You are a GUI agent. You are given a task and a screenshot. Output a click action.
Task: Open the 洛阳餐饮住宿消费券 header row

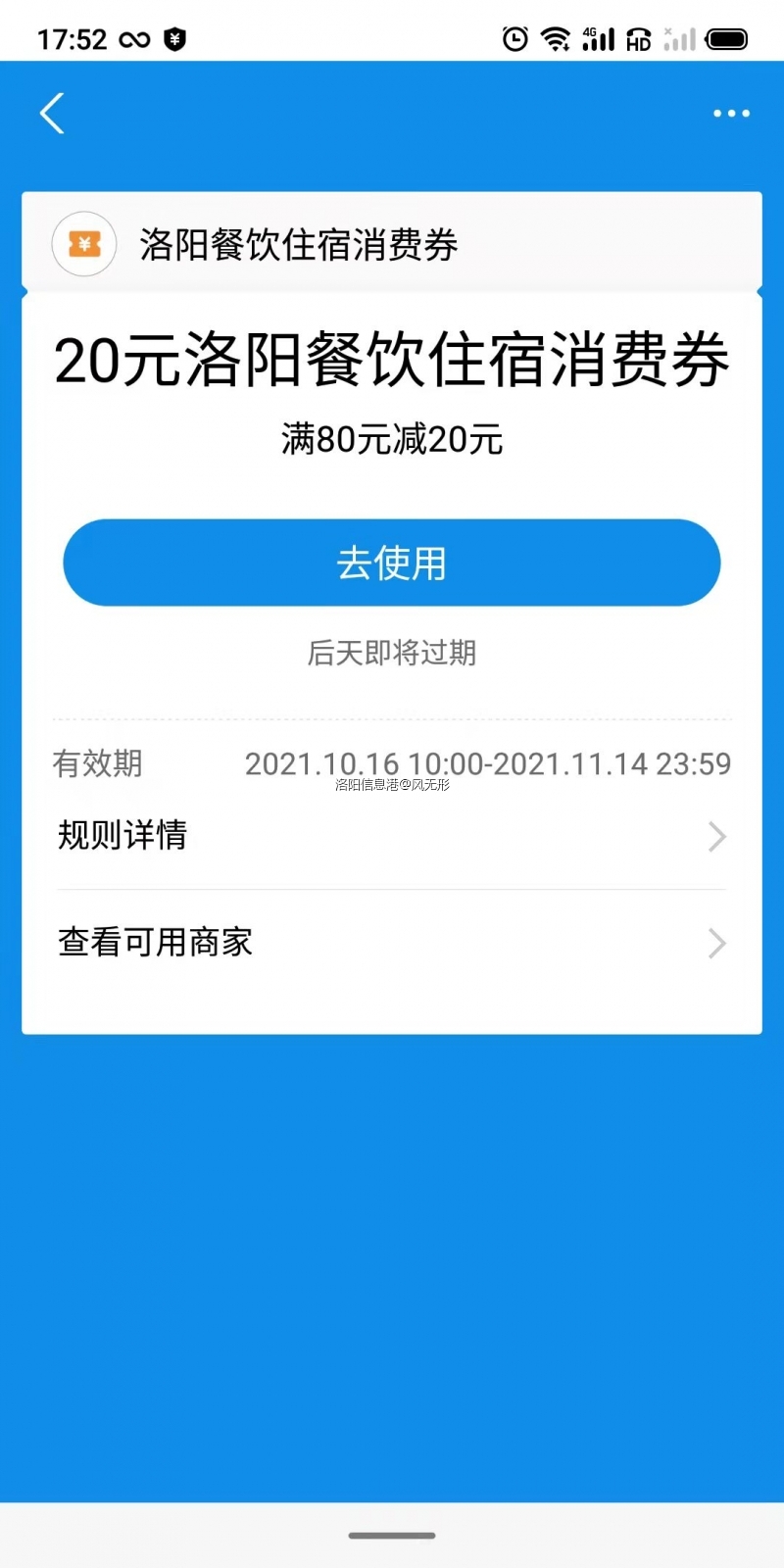[297, 244]
